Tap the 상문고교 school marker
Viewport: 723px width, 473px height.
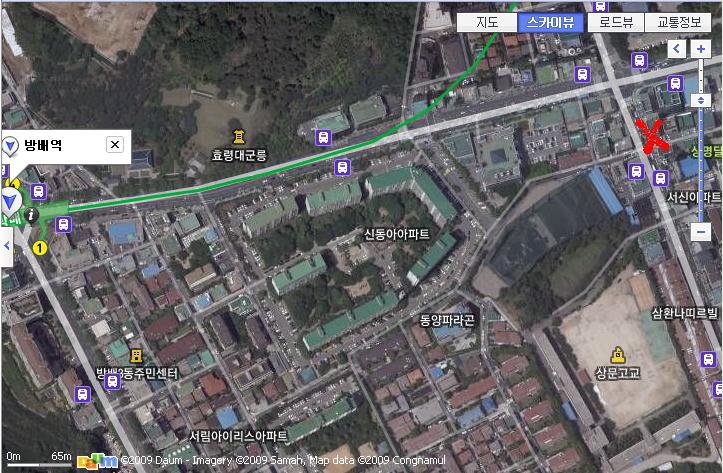point(617,354)
